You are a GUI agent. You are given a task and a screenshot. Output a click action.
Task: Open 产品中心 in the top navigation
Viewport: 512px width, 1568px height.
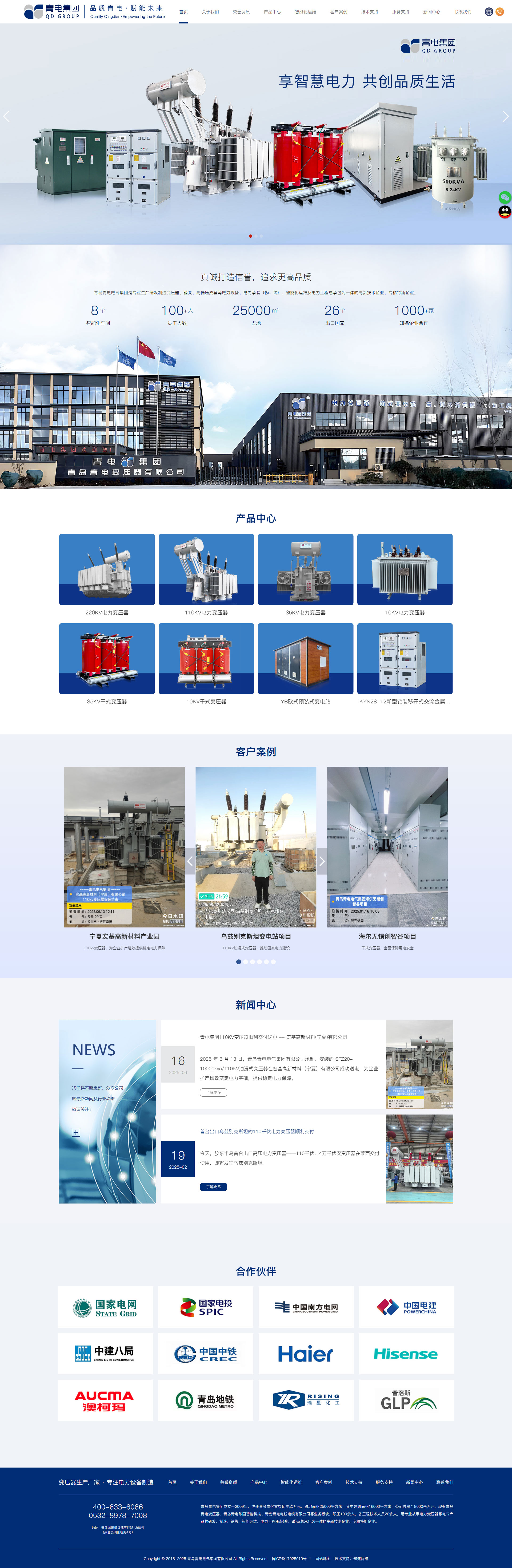click(272, 11)
